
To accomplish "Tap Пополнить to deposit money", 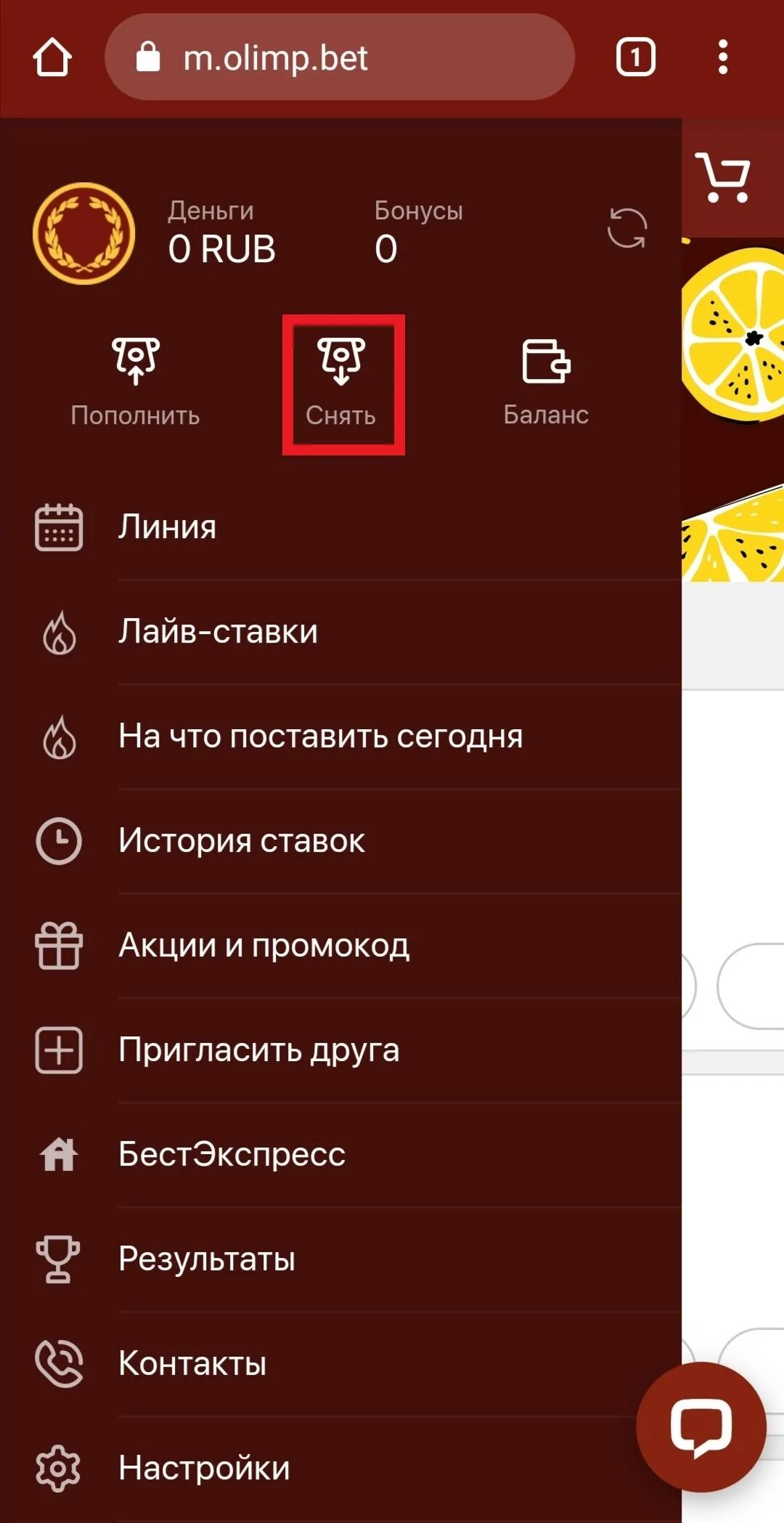I will pyautogui.click(x=136, y=382).
